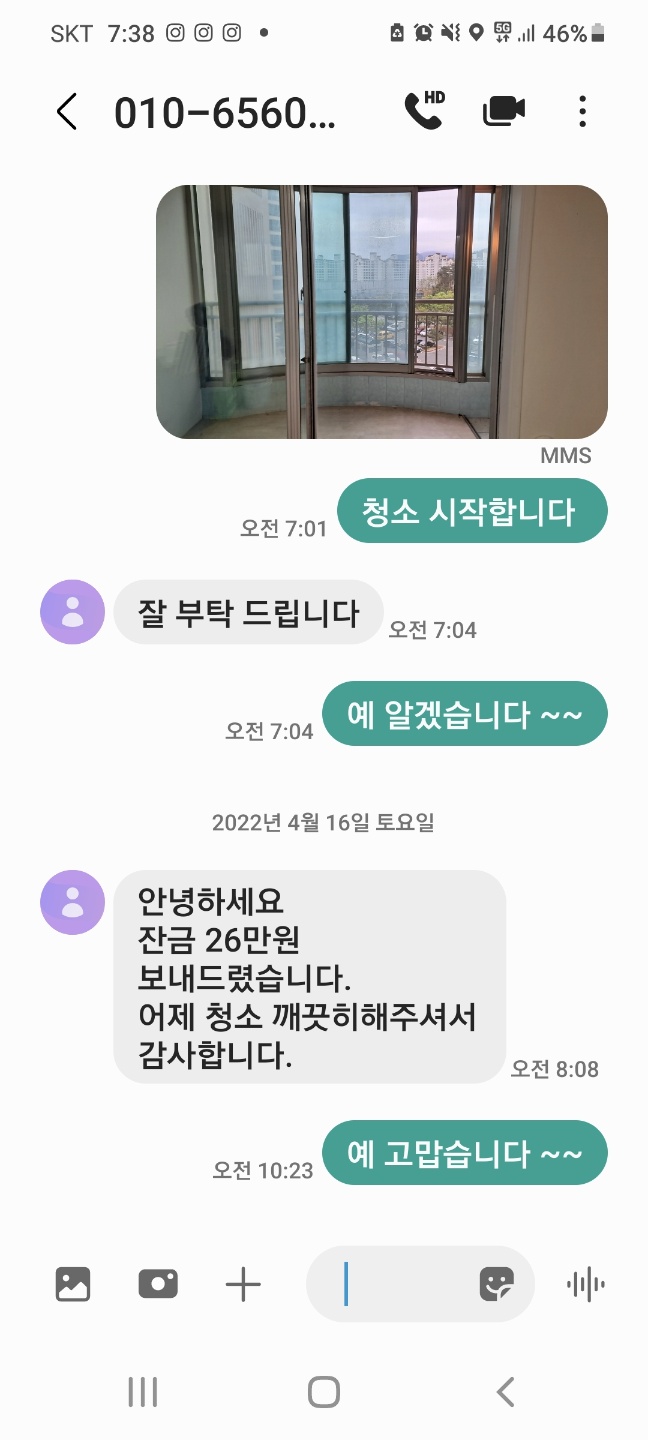Open the more options menu

(582, 112)
